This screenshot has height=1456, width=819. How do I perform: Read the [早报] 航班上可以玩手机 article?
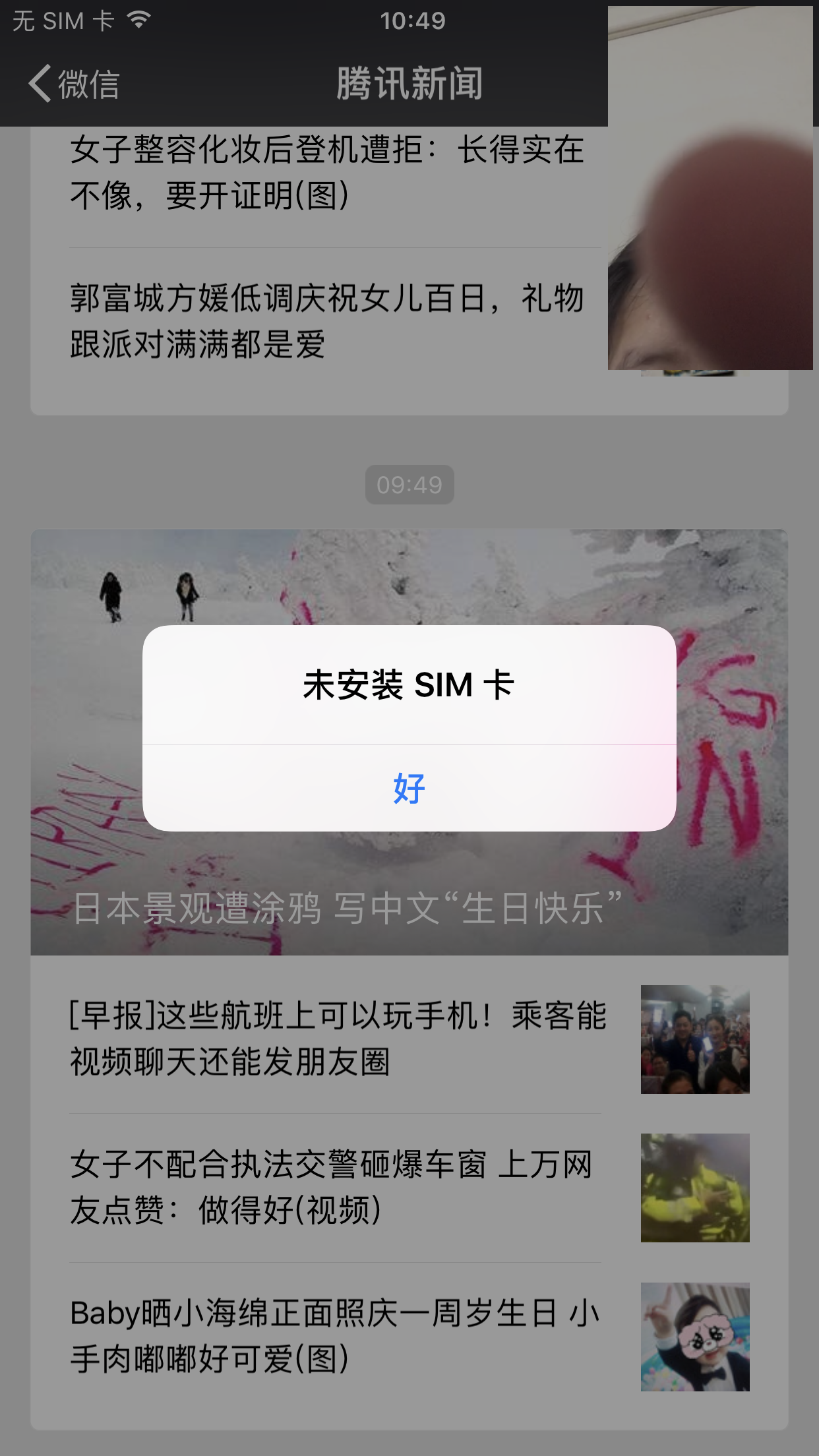pos(336,1039)
